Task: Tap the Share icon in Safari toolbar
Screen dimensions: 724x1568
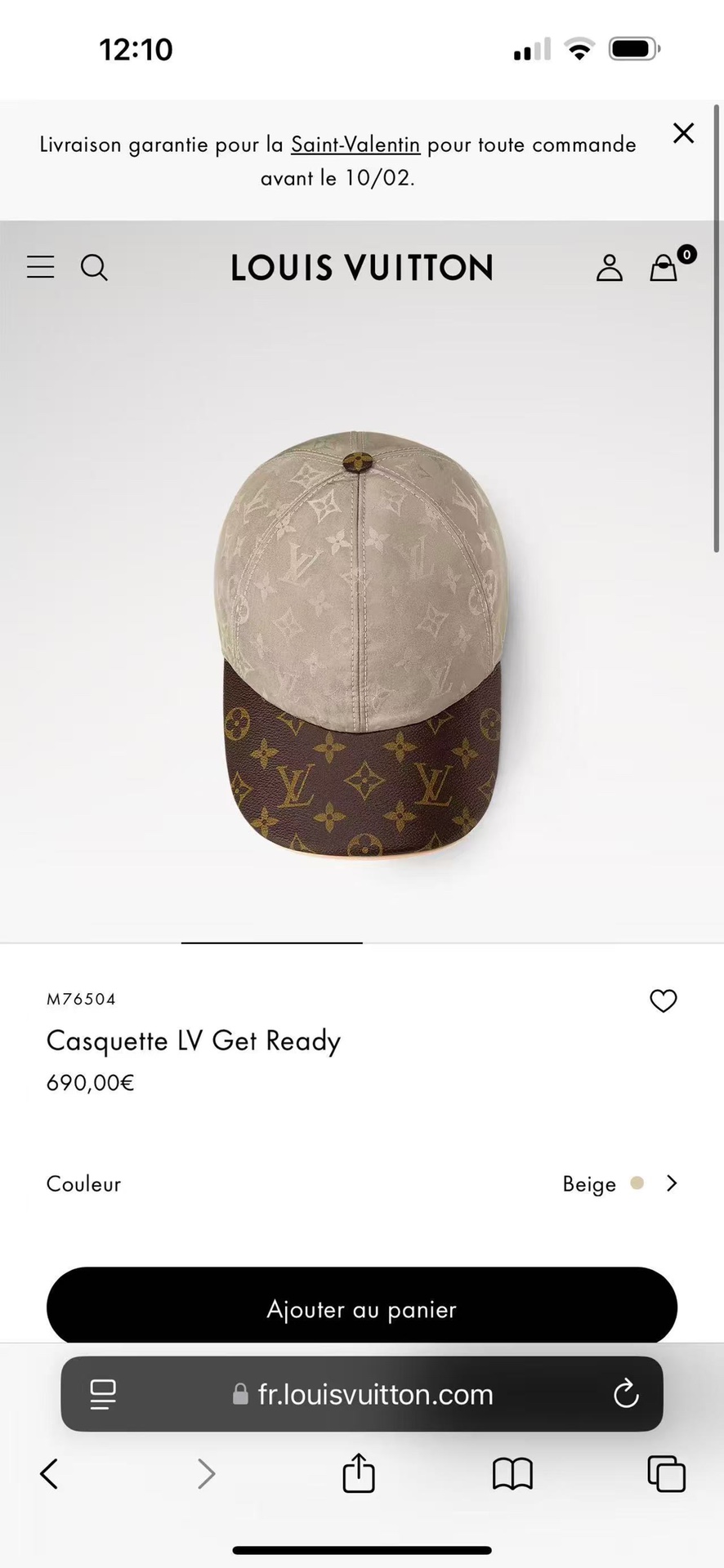Action: coord(358,1473)
